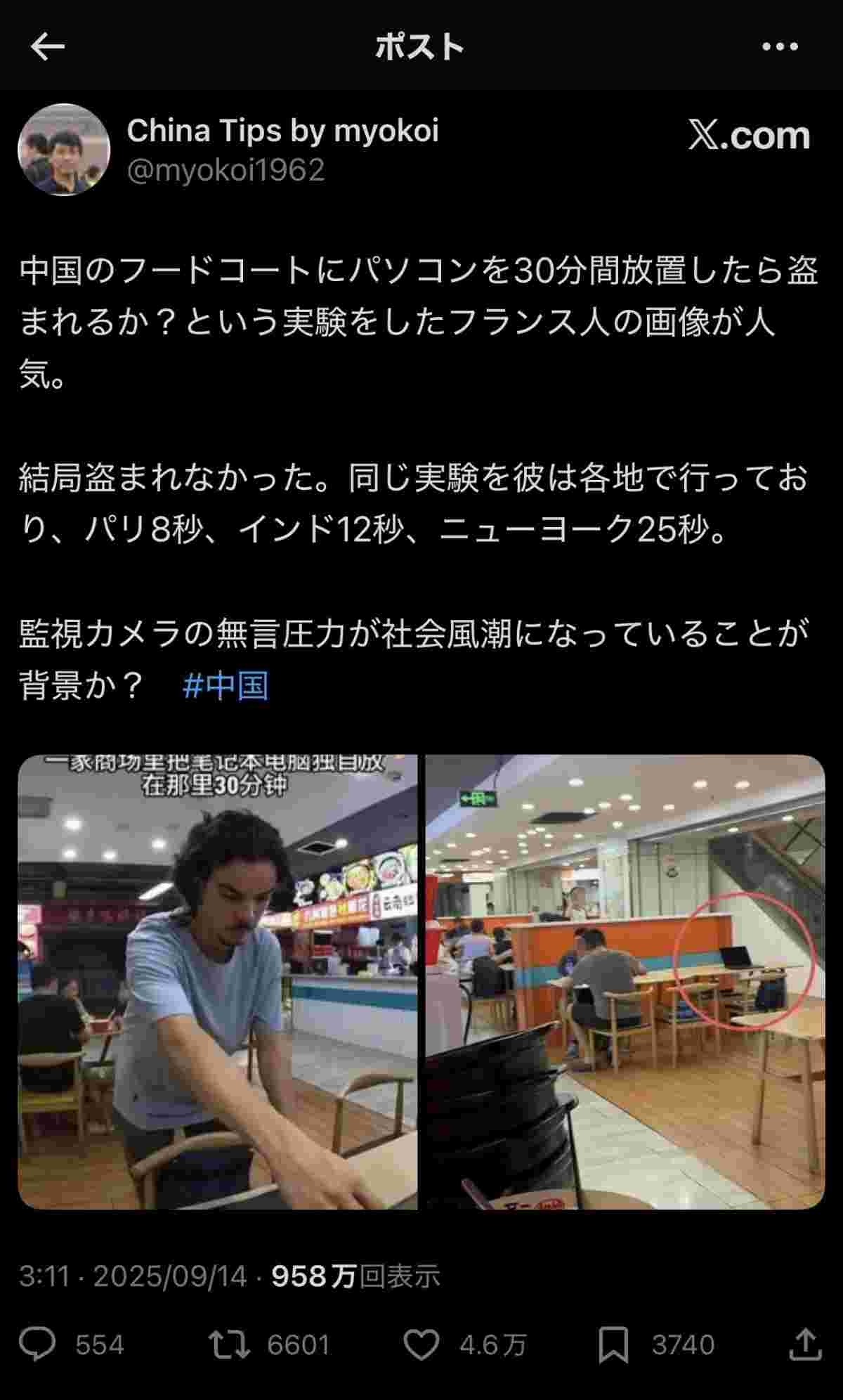
Task: Open the profile picture of myokoi1962
Action: (64, 150)
